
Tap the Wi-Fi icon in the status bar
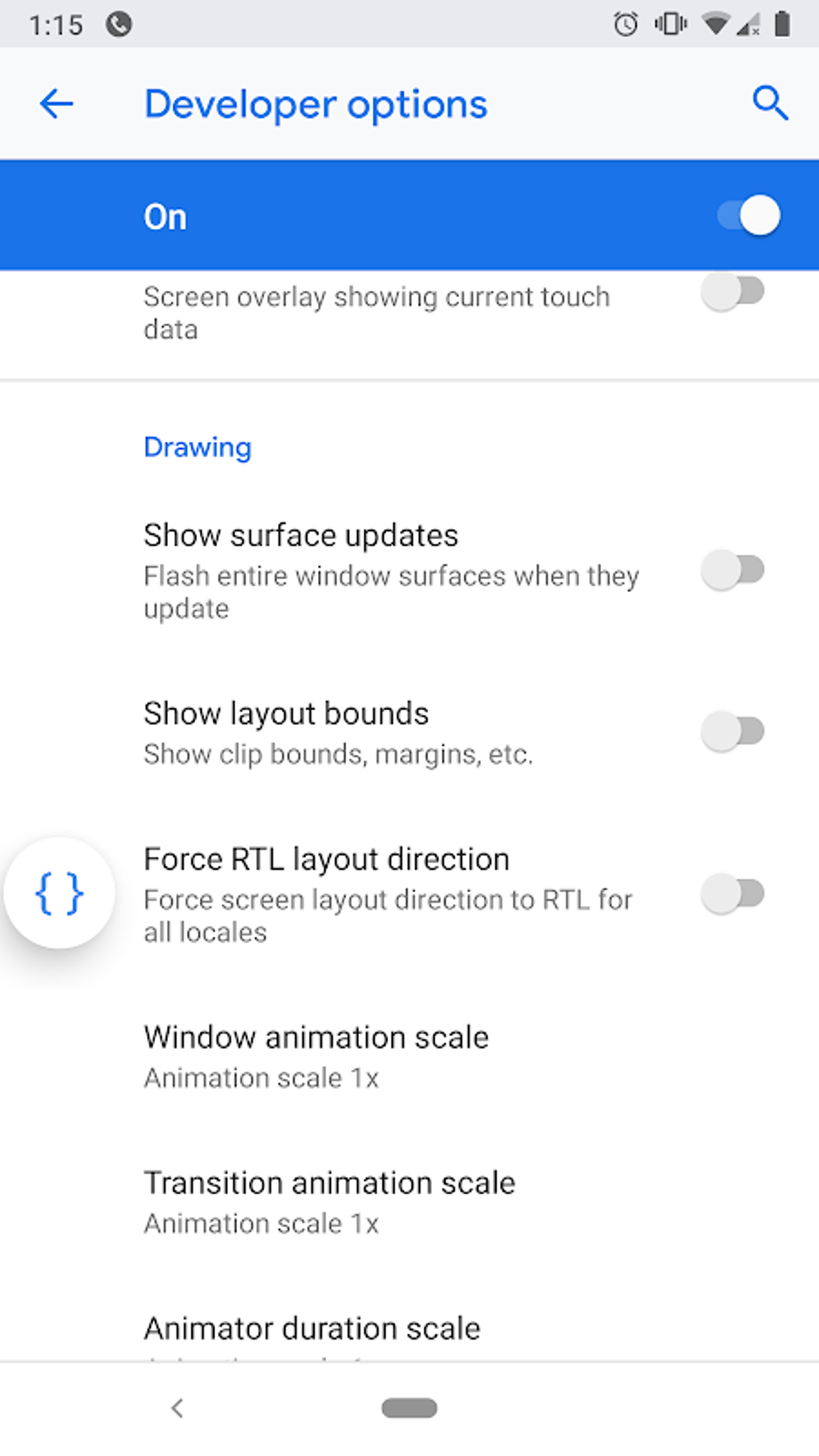[714, 24]
